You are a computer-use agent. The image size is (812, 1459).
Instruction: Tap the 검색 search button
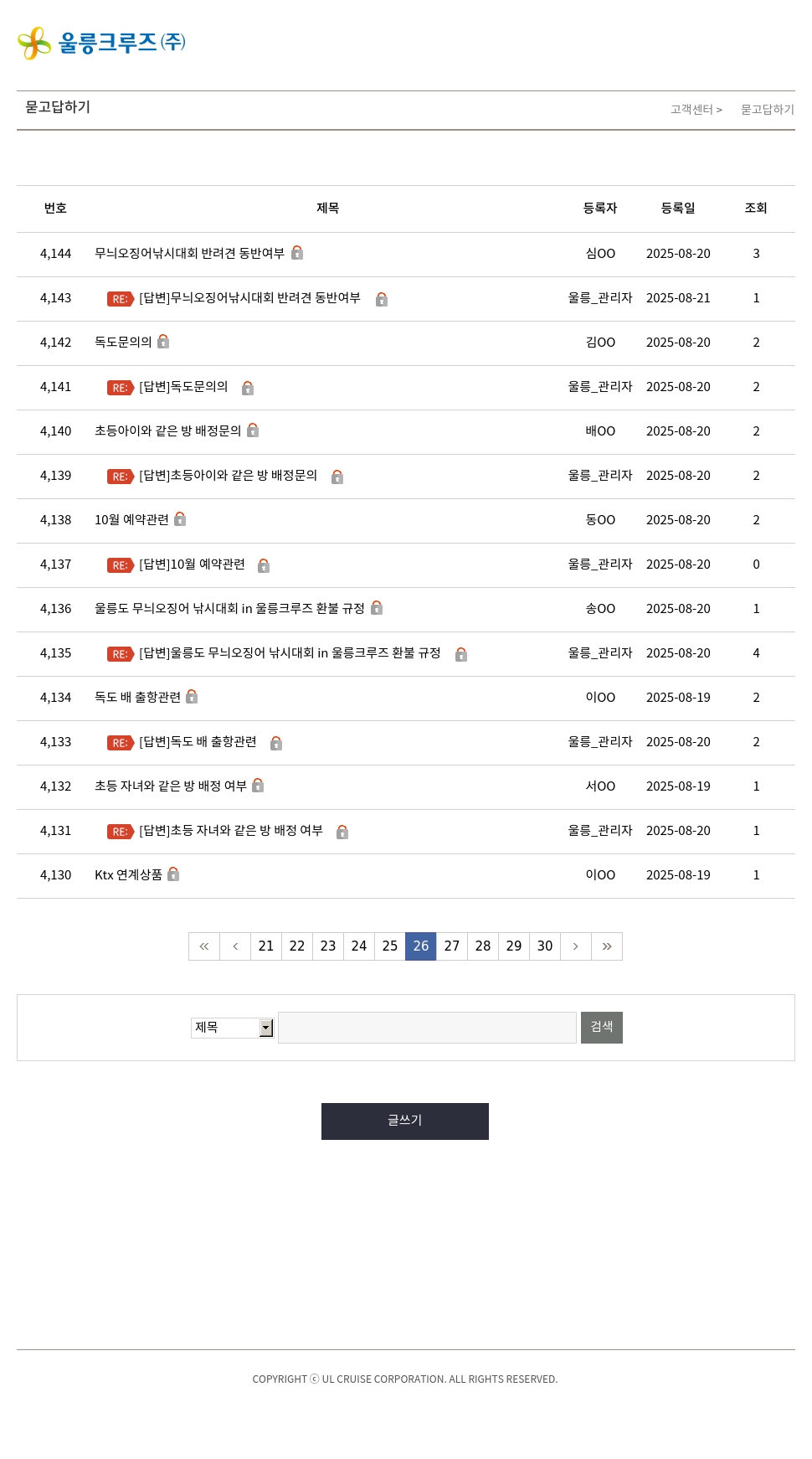pos(602,1028)
